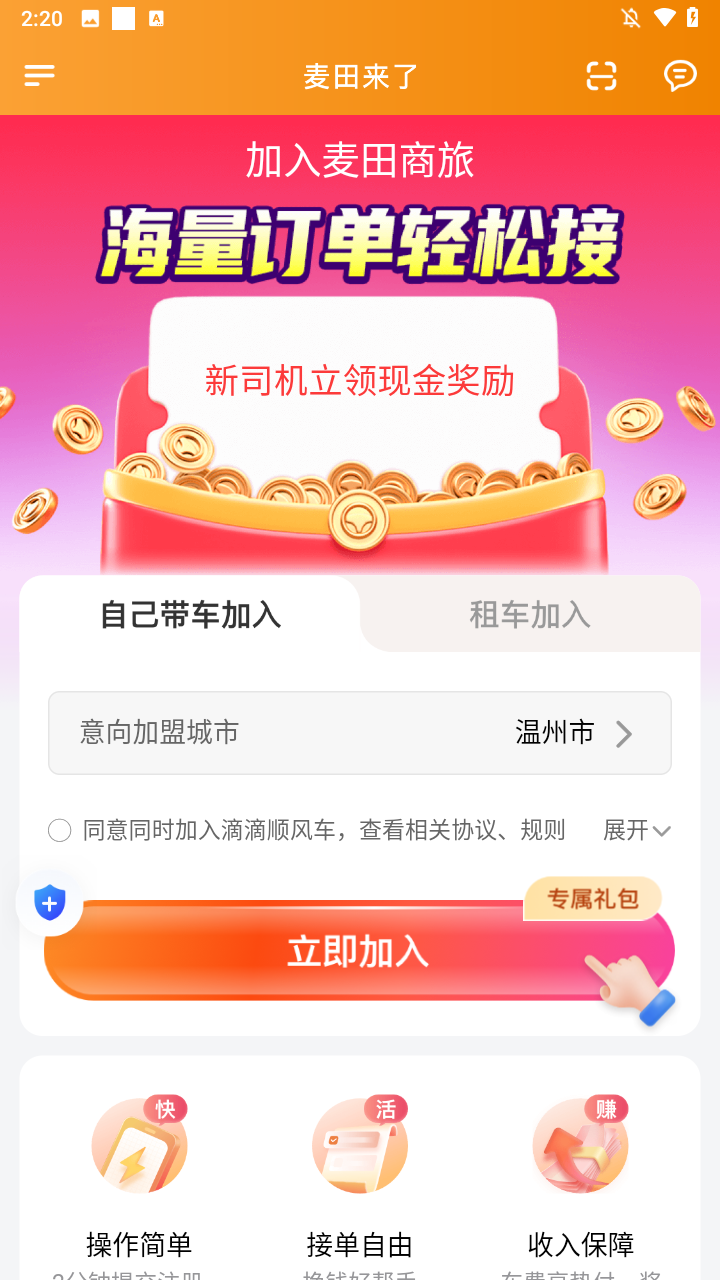Click the 收入保障 coins icon
720x1280 pixels.
(580, 1146)
